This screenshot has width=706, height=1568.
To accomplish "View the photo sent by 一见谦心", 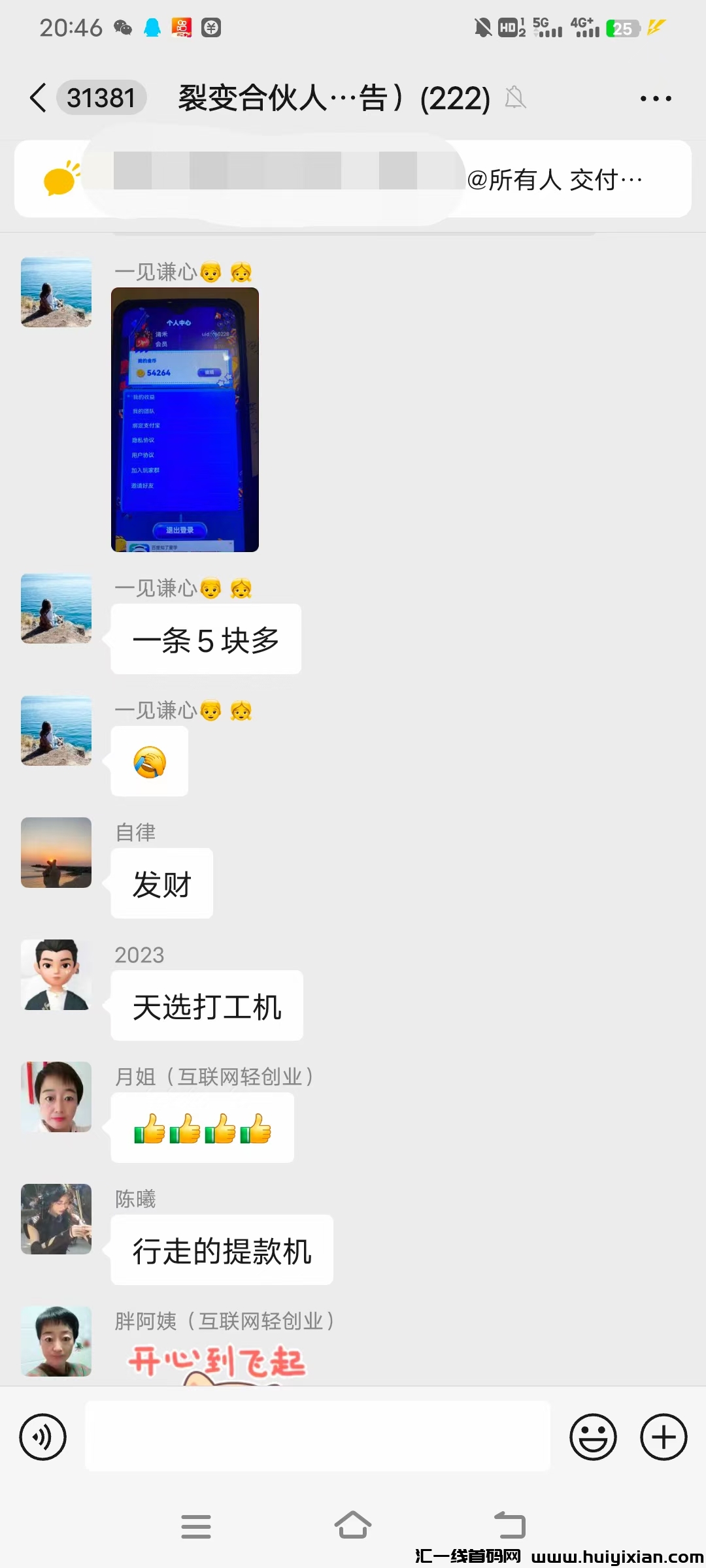I will [x=185, y=419].
